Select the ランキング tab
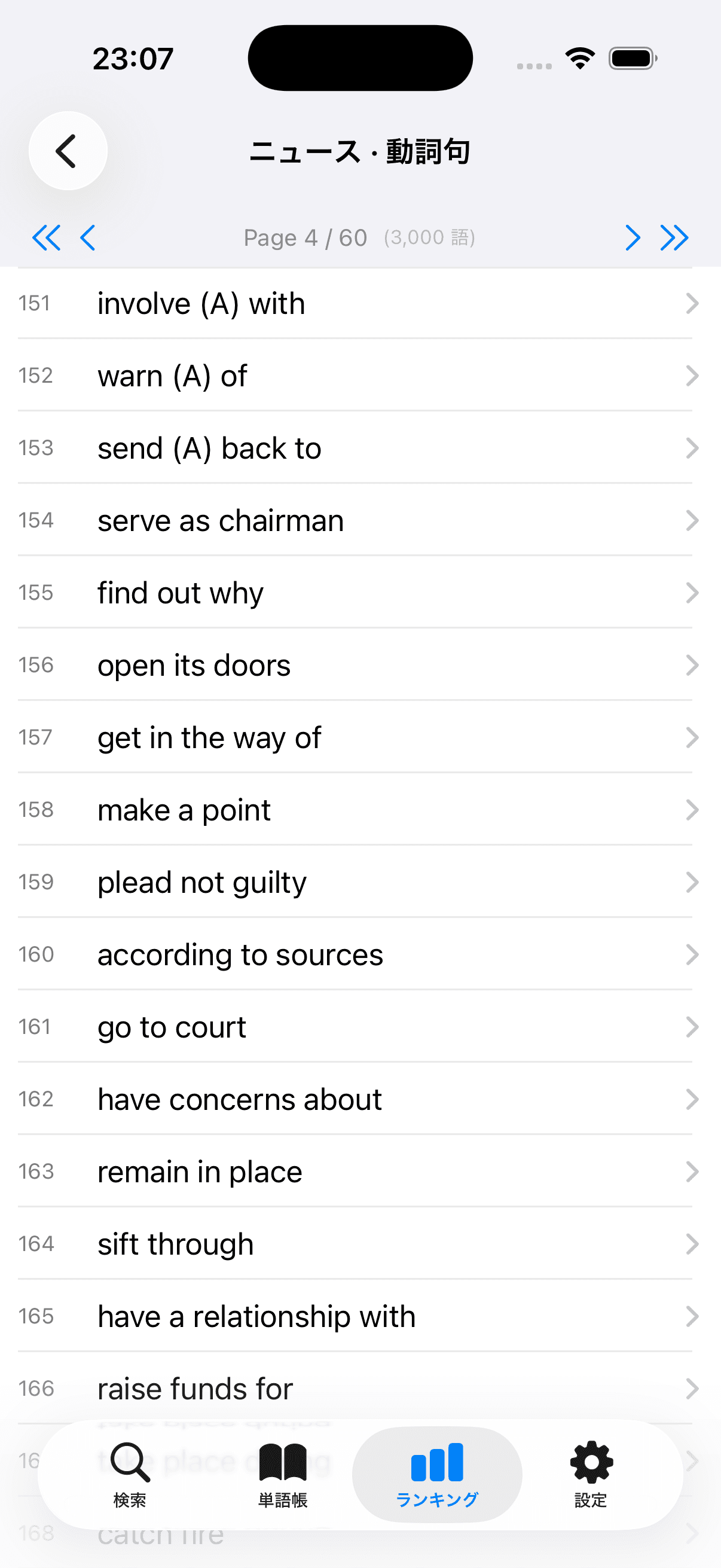The width and height of the screenshot is (721, 1568). (x=437, y=1474)
